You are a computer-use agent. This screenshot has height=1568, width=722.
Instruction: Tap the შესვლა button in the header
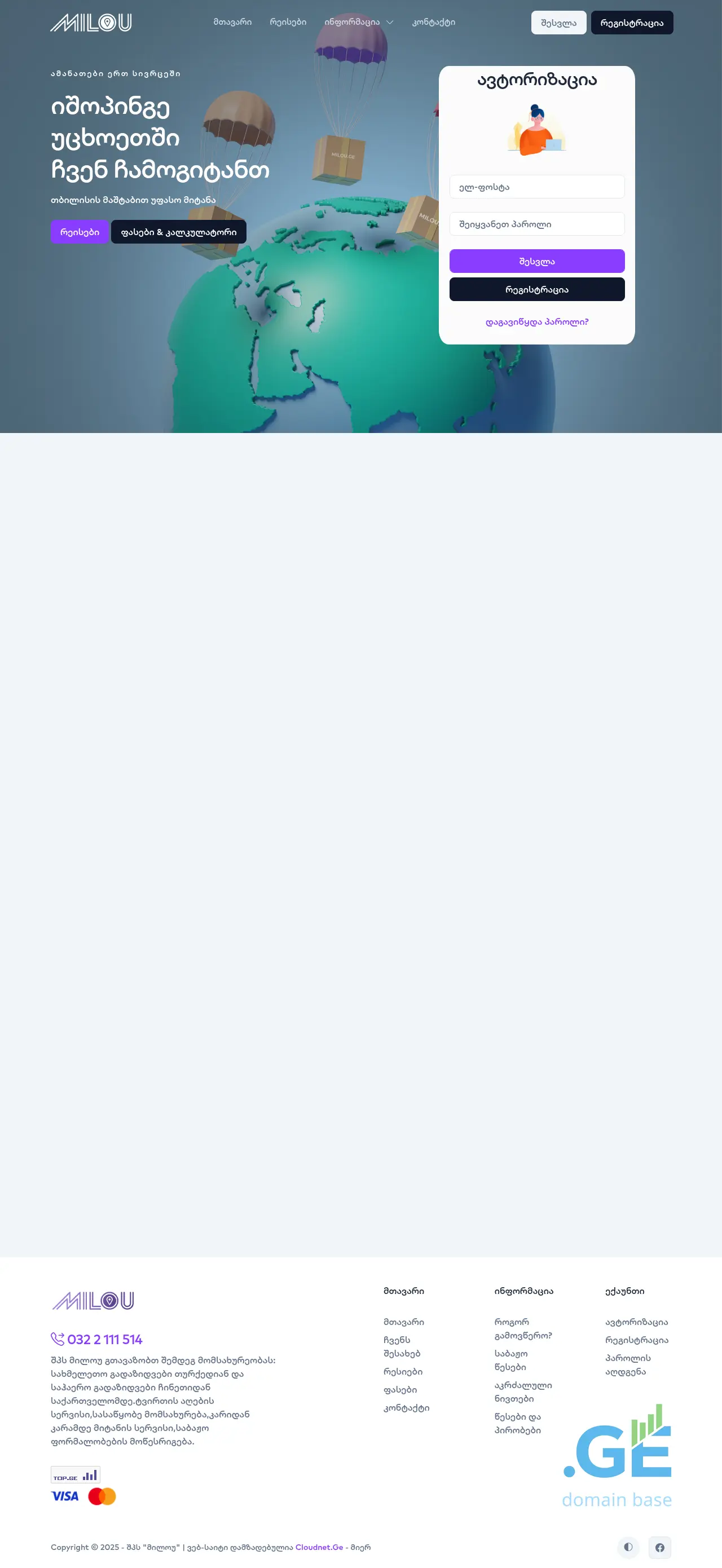point(558,23)
